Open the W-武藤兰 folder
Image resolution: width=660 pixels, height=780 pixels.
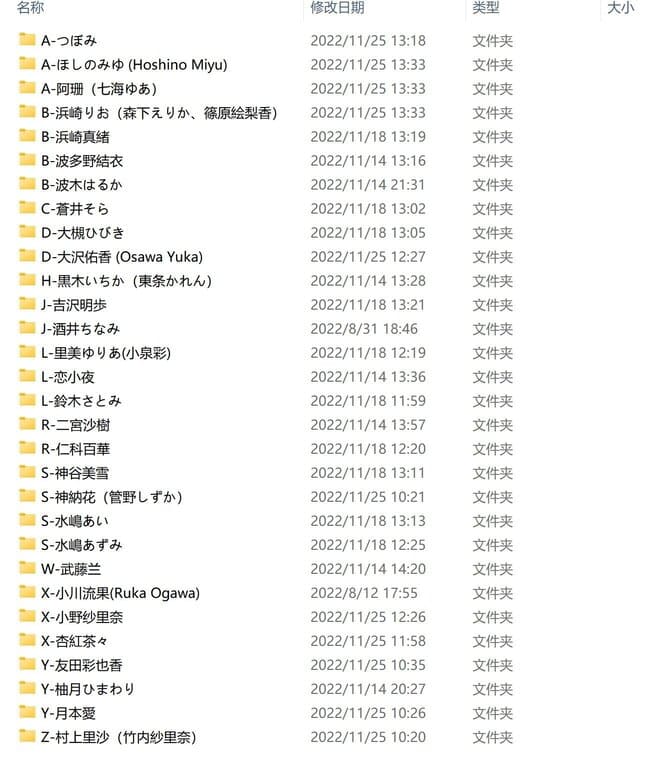[70, 569]
